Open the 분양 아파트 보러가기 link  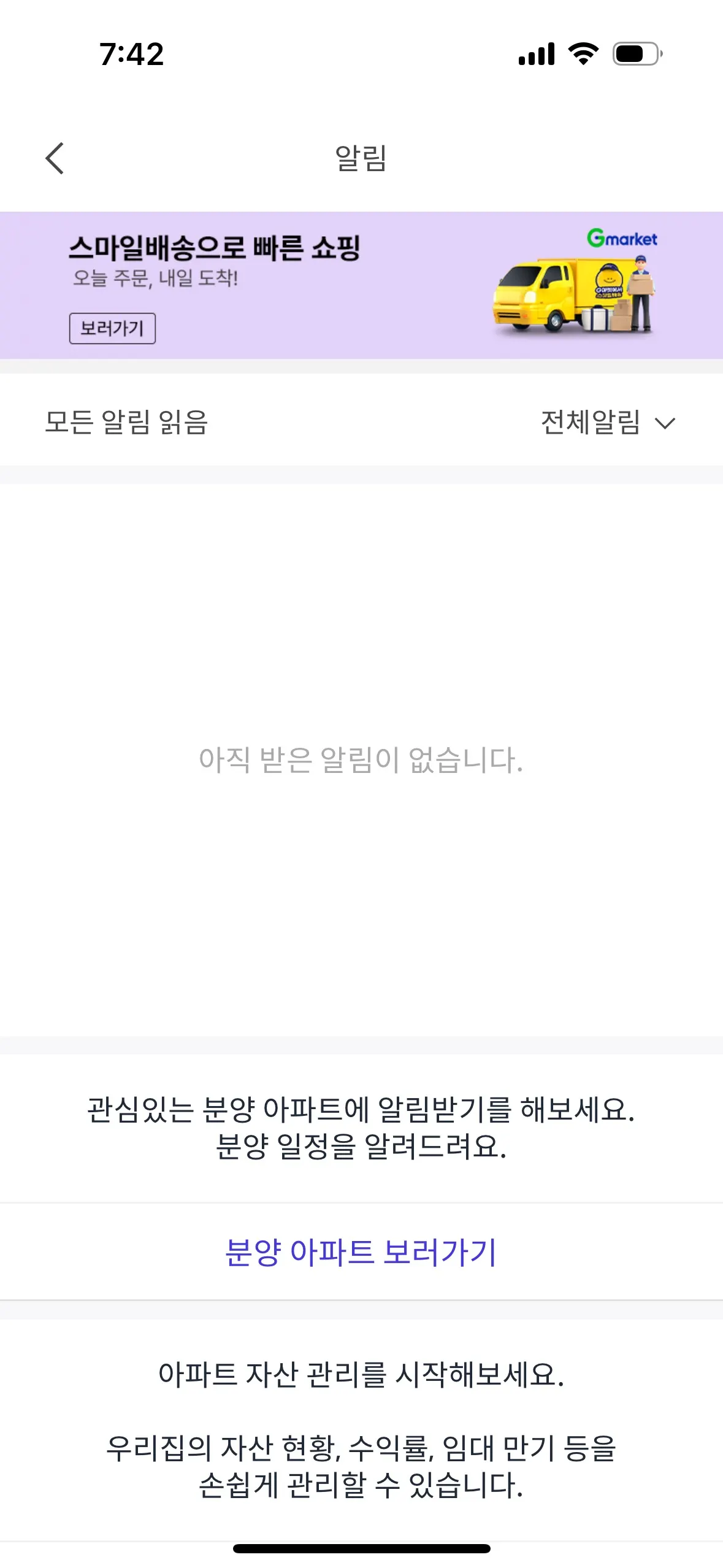361,1252
